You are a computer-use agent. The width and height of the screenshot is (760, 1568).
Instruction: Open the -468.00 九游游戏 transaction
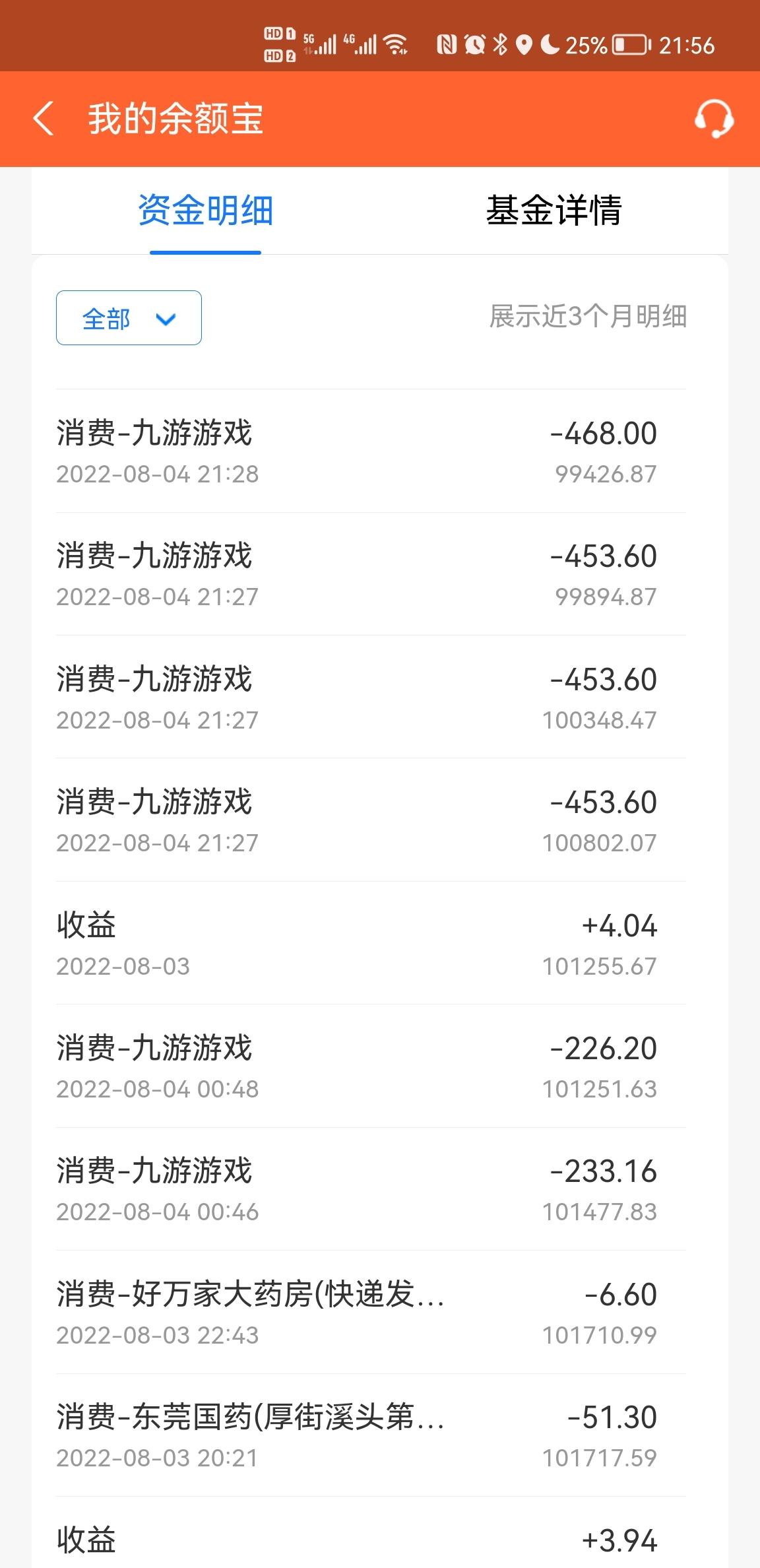pyautogui.click(x=371, y=451)
